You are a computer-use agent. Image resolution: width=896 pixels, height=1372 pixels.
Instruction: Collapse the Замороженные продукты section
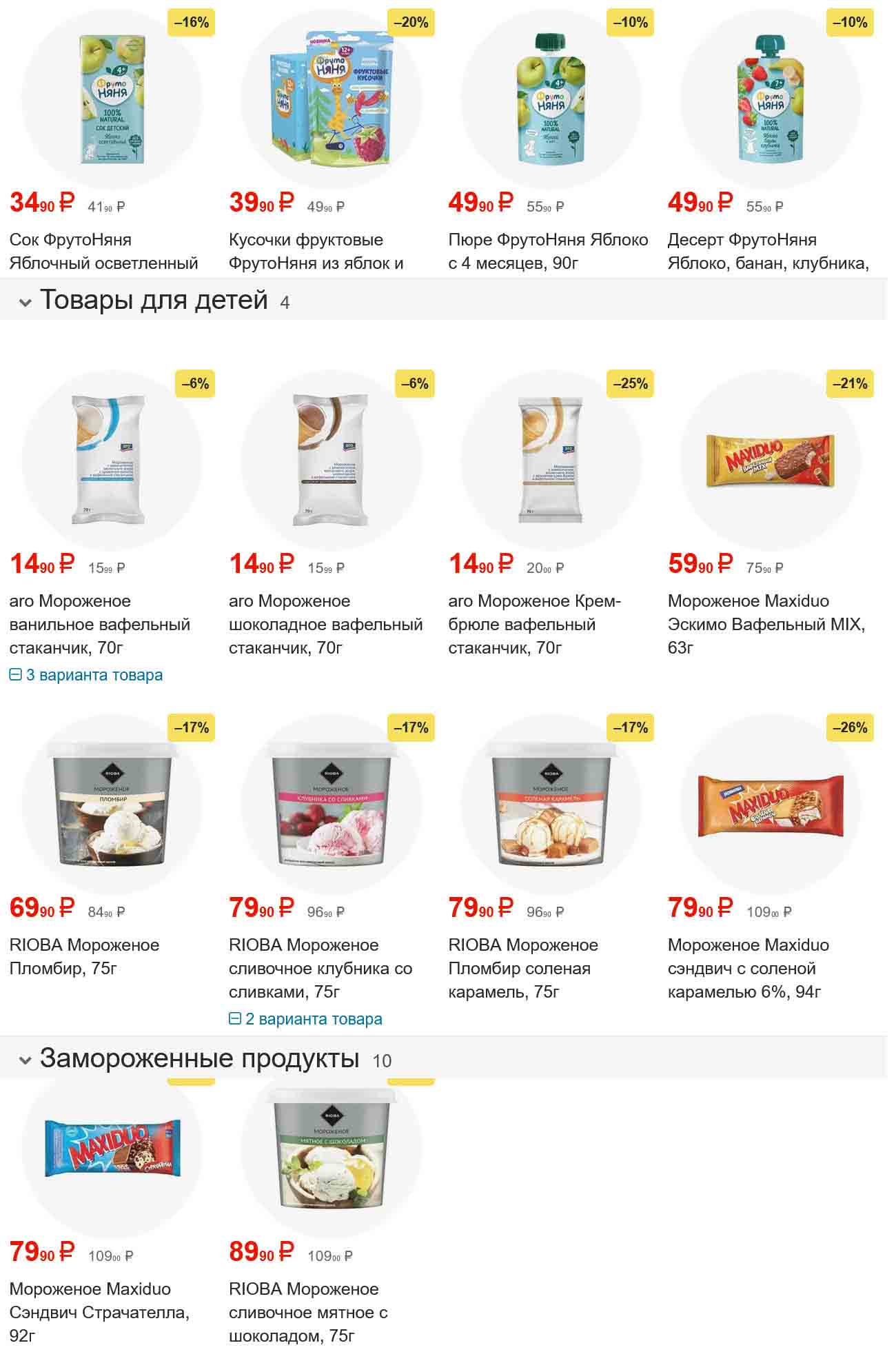pyautogui.click(x=26, y=1060)
